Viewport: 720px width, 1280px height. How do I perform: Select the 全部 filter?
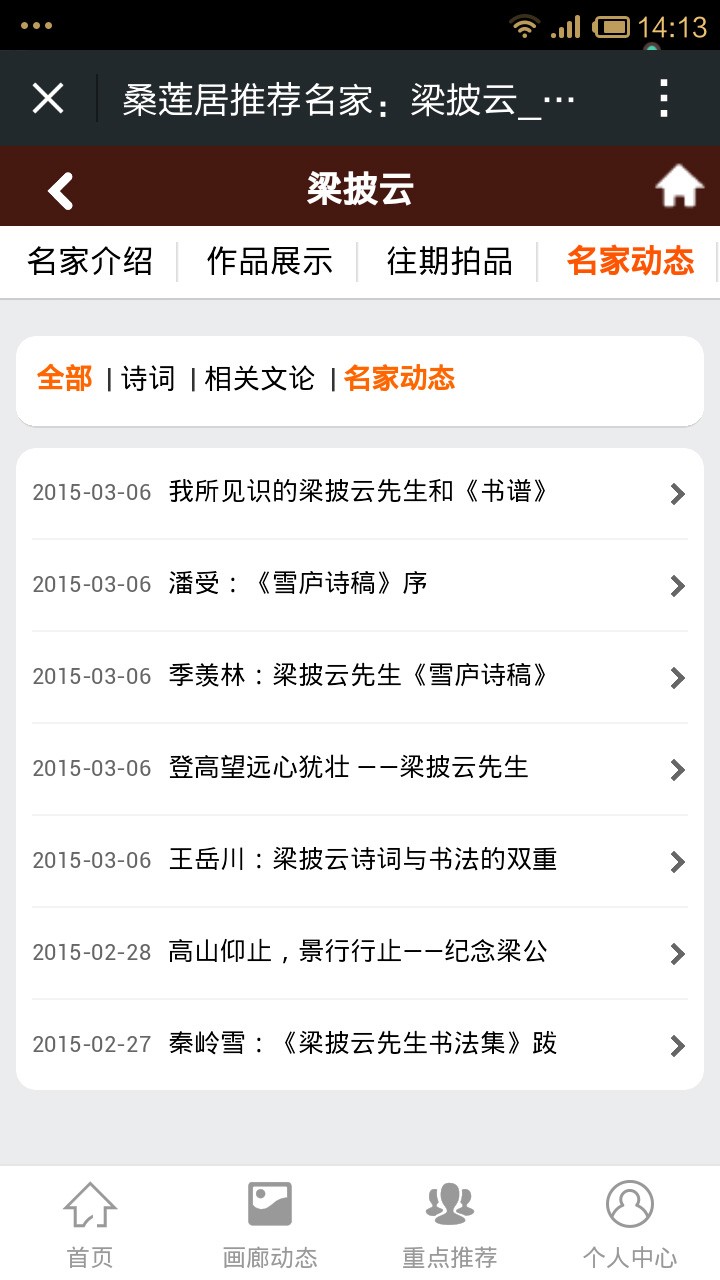coord(65,378)
